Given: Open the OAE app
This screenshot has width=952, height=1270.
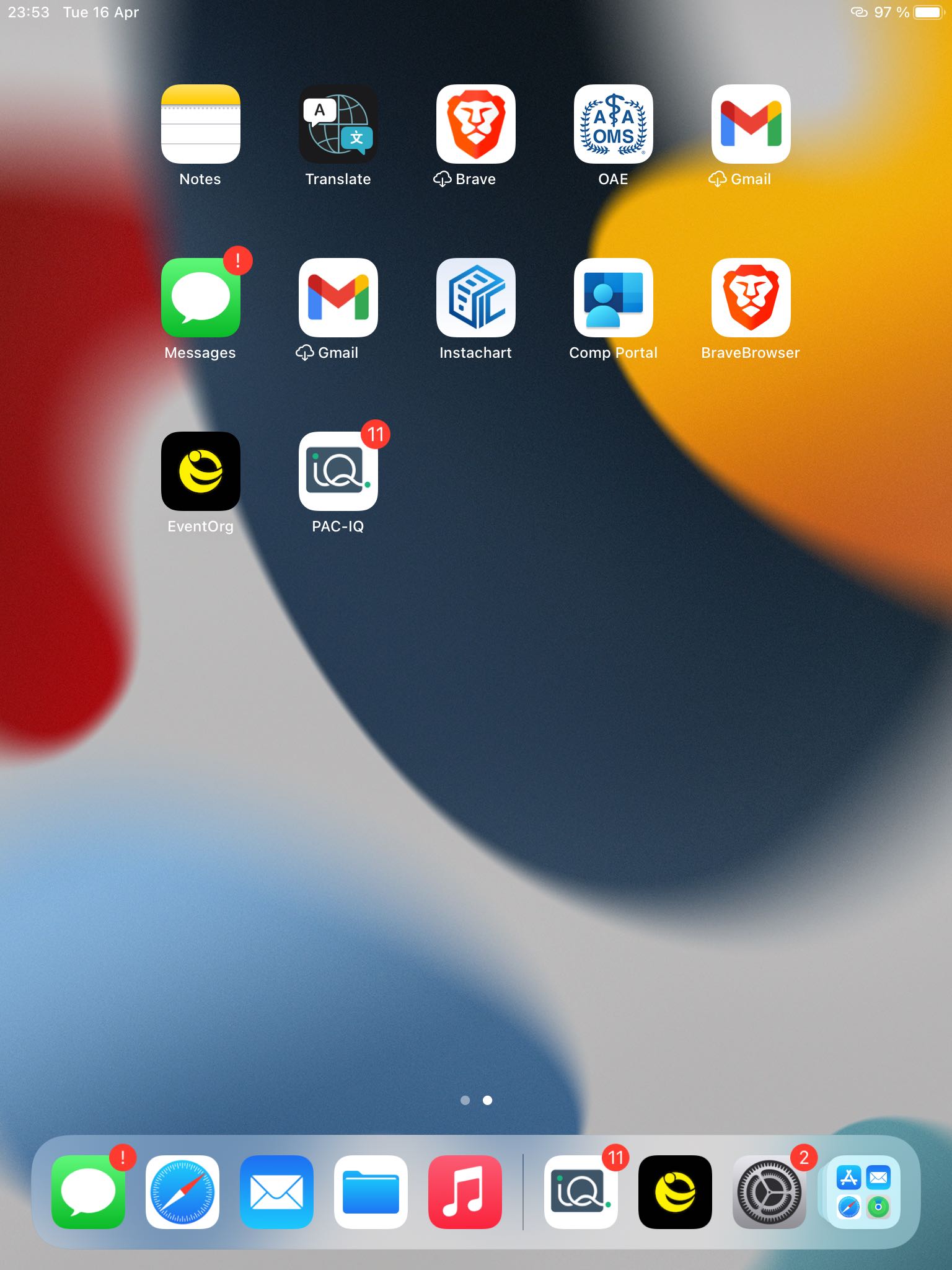Looking at the screenshot, I should click(614, 124).
